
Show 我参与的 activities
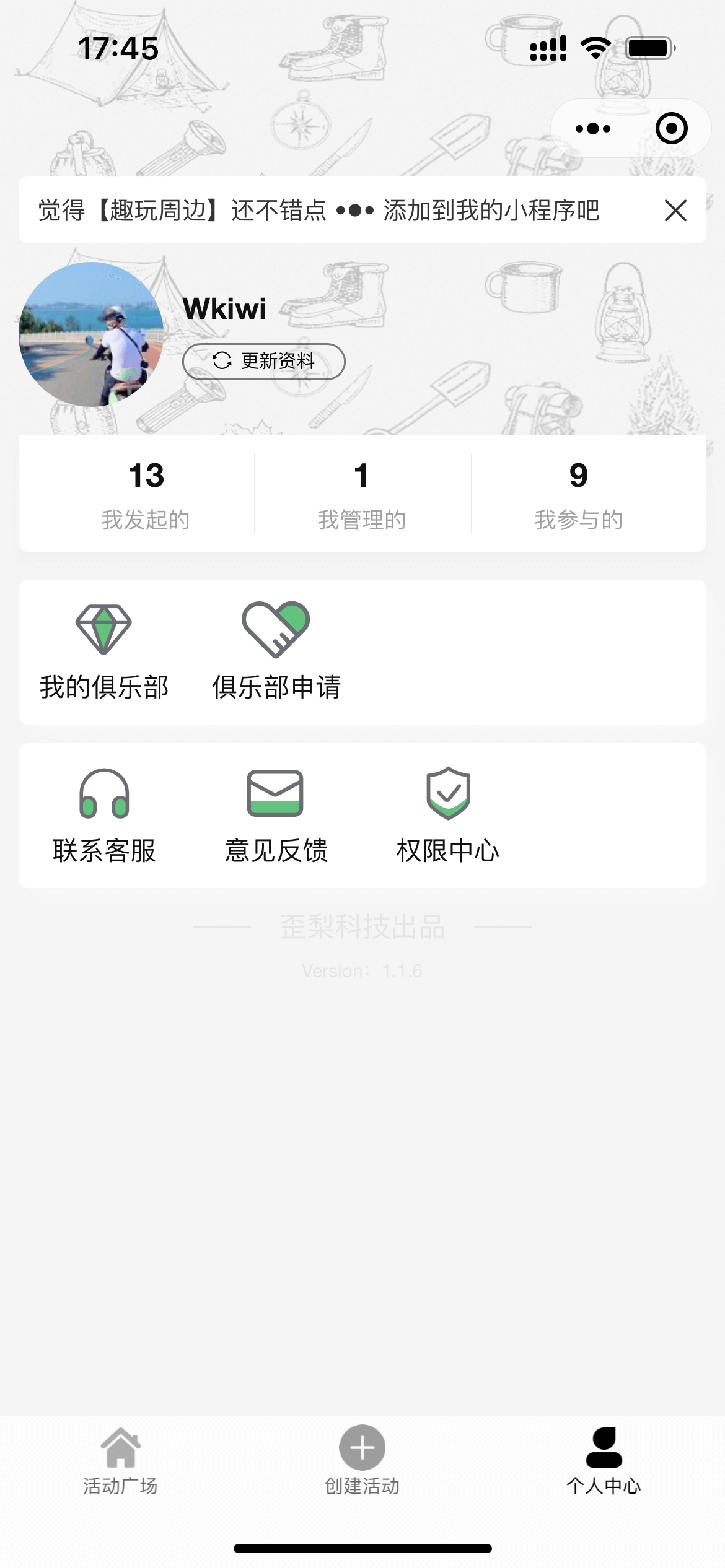(x=578, y=494)
